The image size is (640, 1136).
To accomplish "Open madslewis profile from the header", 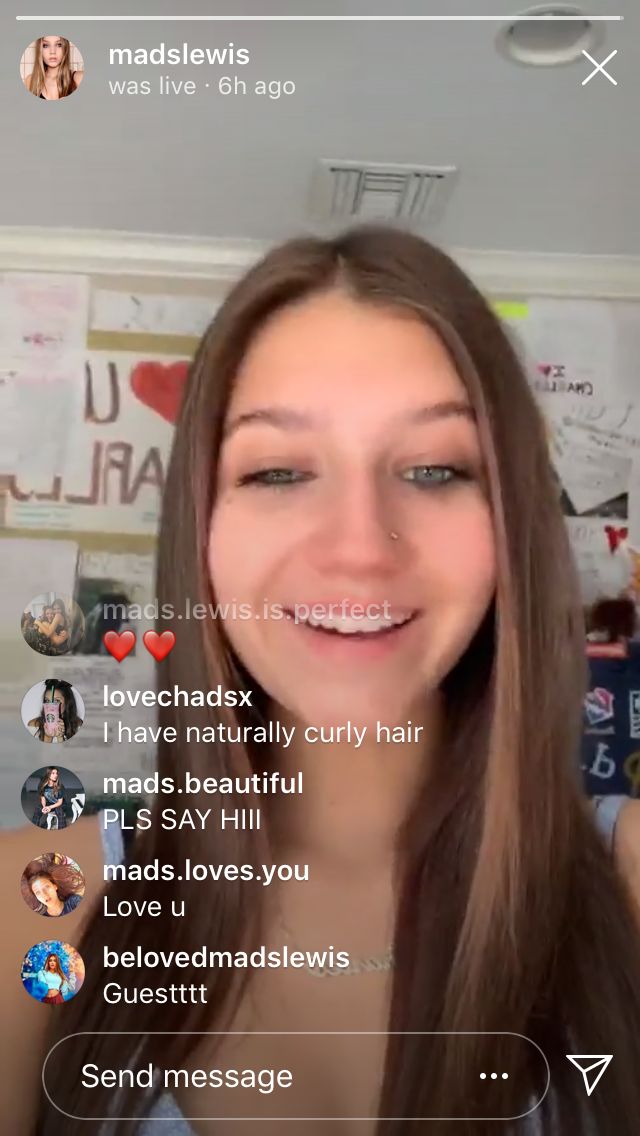I will coord(179,54).
